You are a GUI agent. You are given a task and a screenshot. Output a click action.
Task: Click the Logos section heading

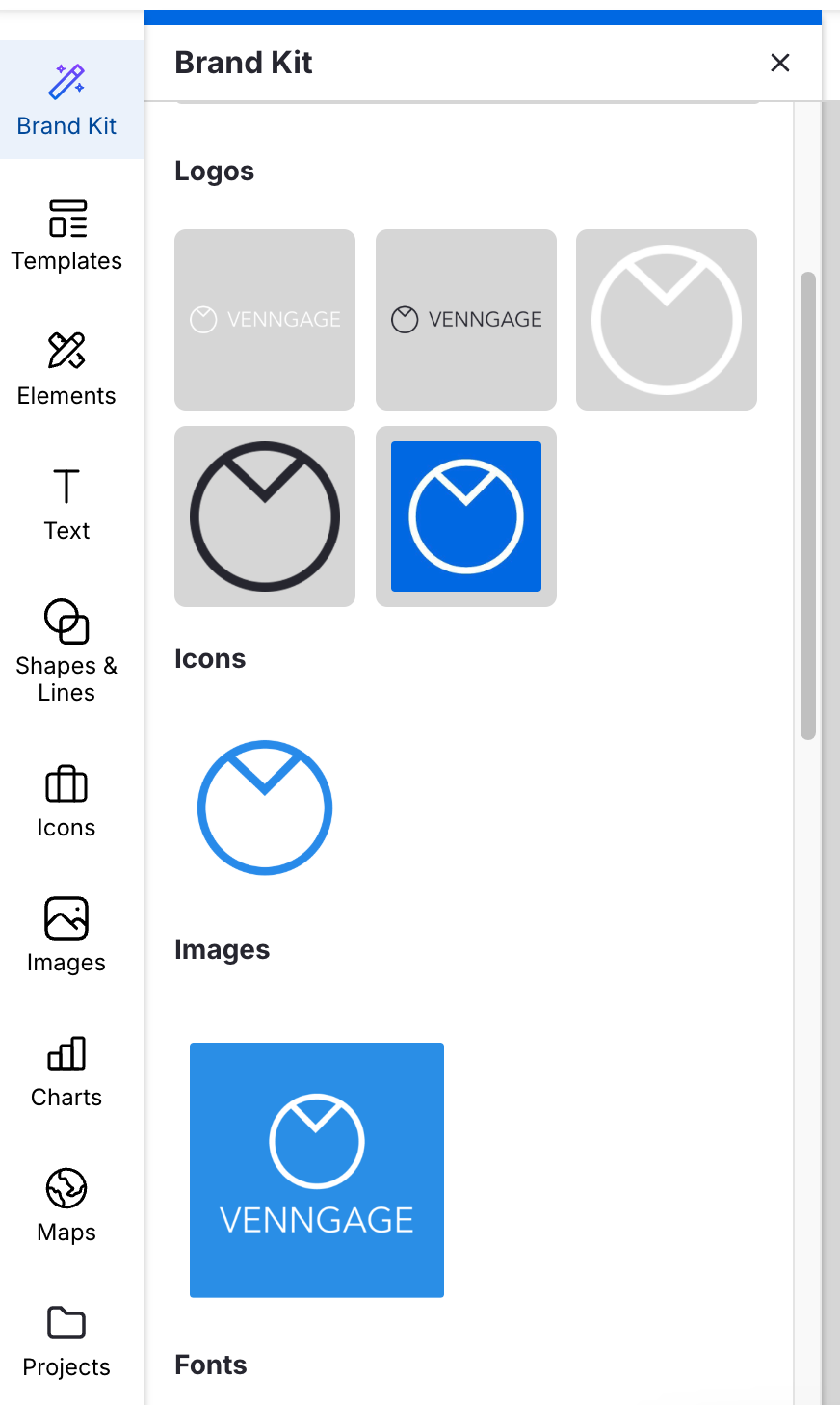tap(214, 171)
